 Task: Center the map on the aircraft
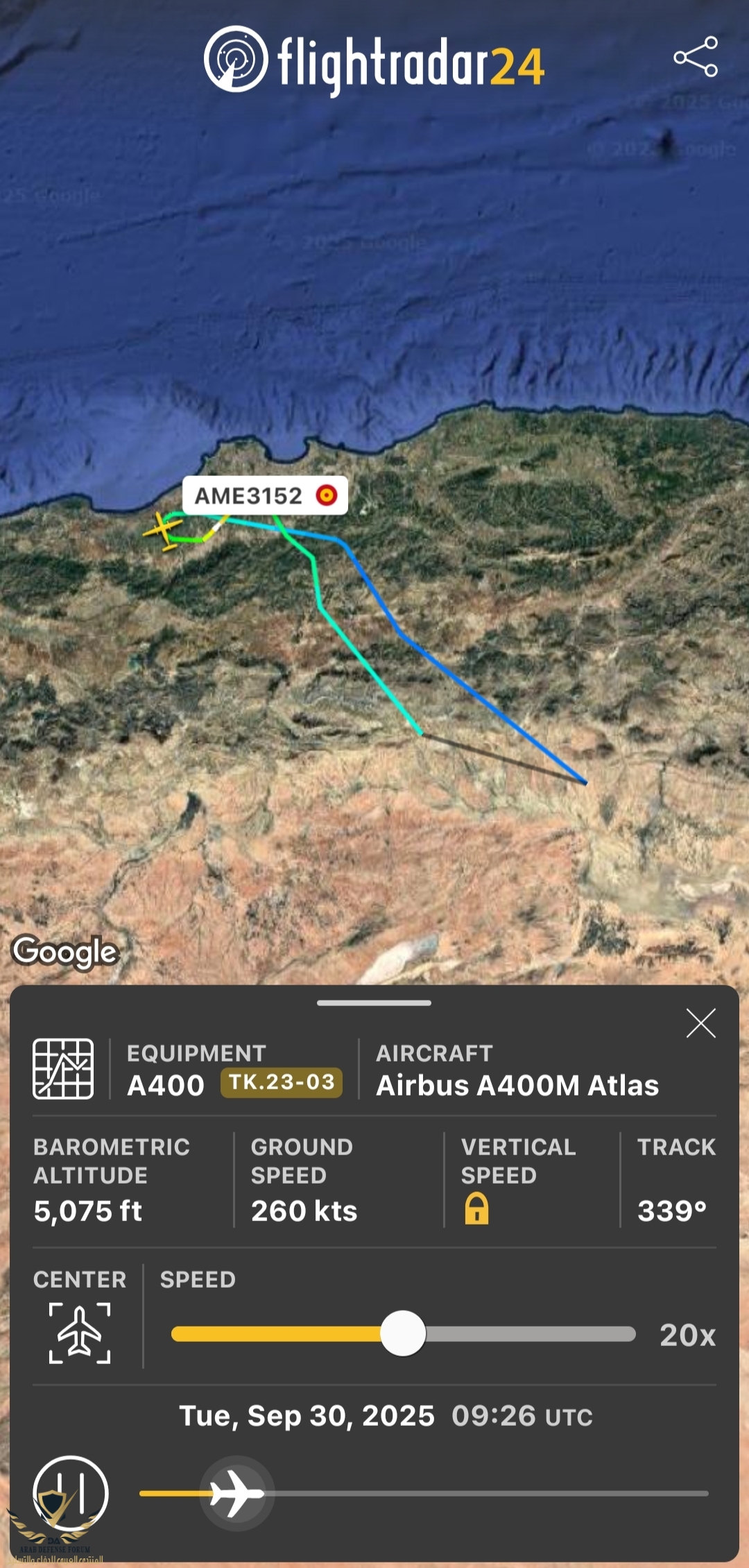click(80, 1333)
